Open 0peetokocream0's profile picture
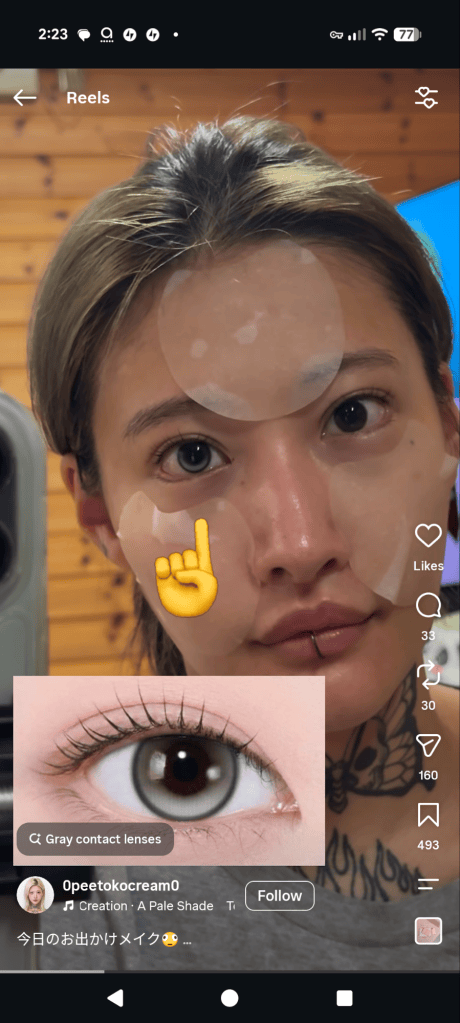460x1023 pixels. (x=35, y=895)
